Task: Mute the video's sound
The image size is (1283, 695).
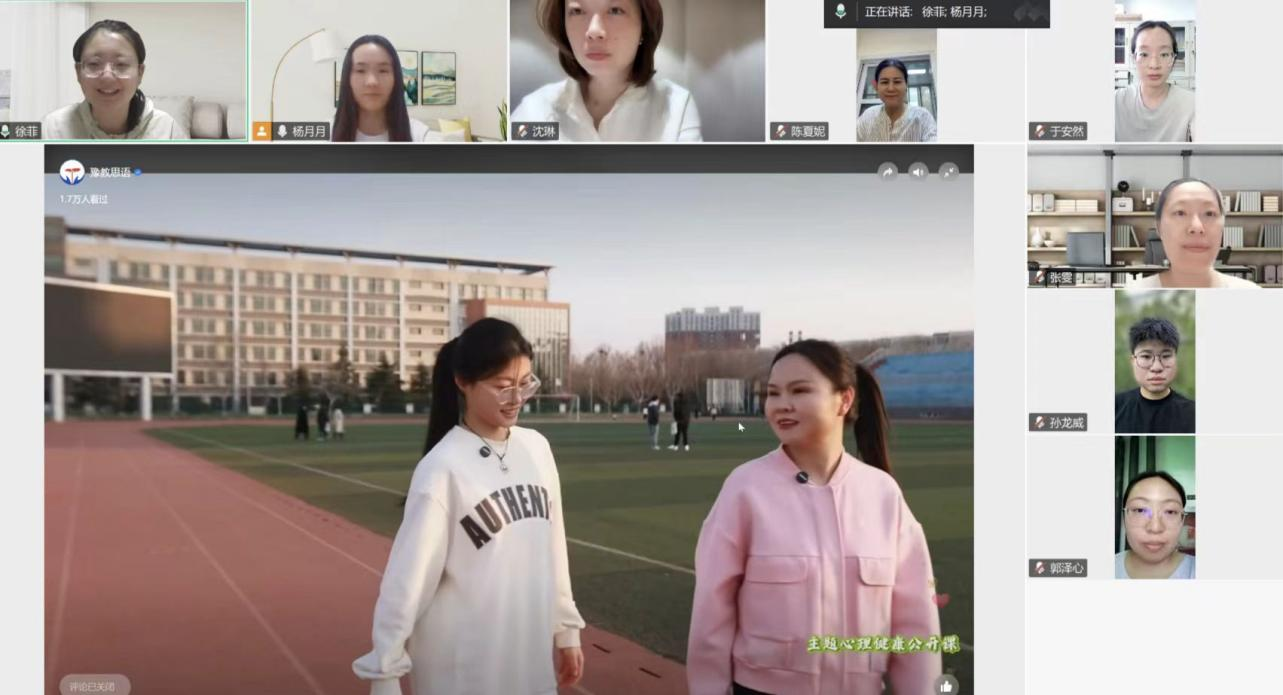Action: pos(918,172)
